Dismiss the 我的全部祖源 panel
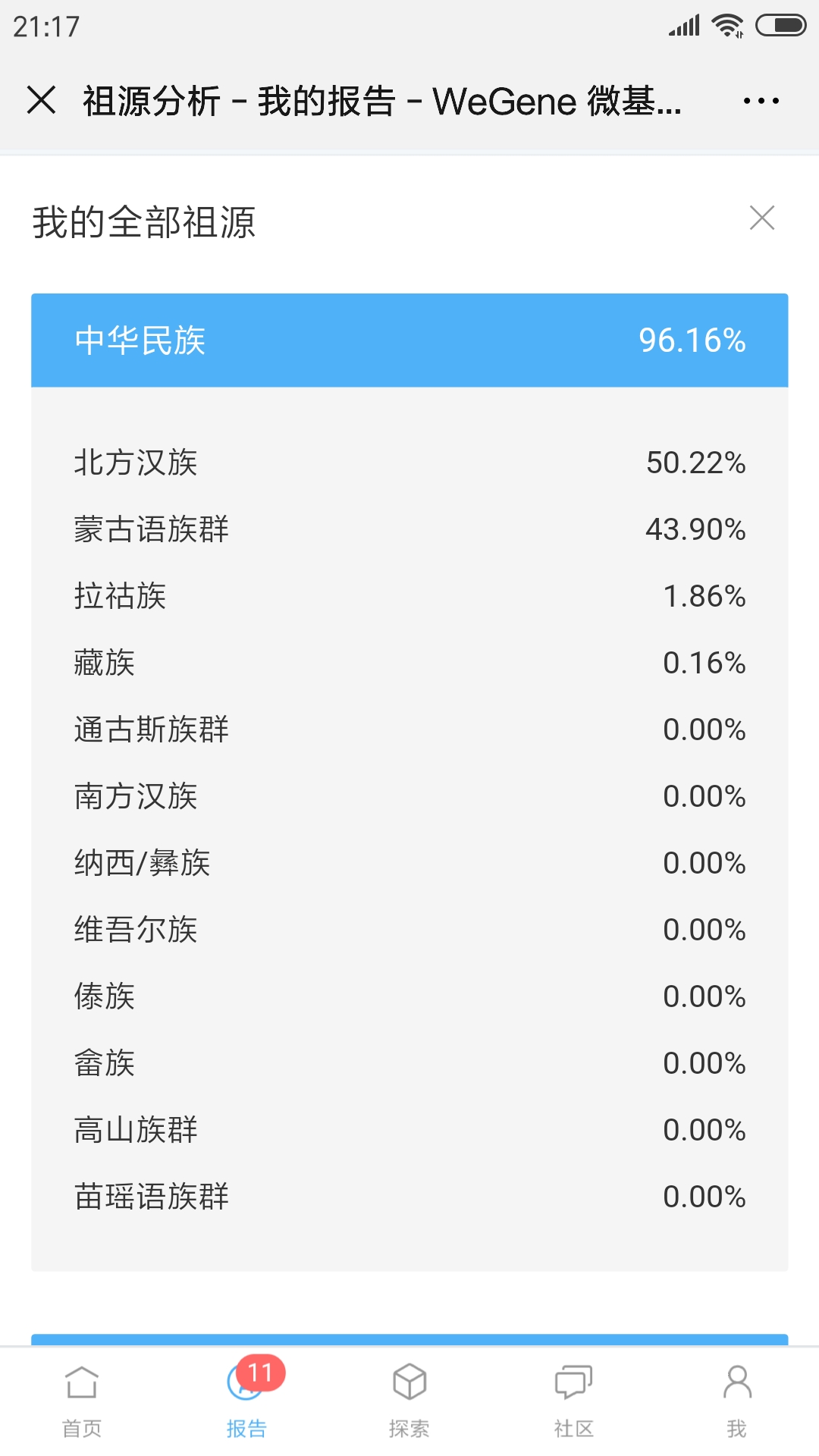This screenshot has width=819, height=1456. (761, 218)
